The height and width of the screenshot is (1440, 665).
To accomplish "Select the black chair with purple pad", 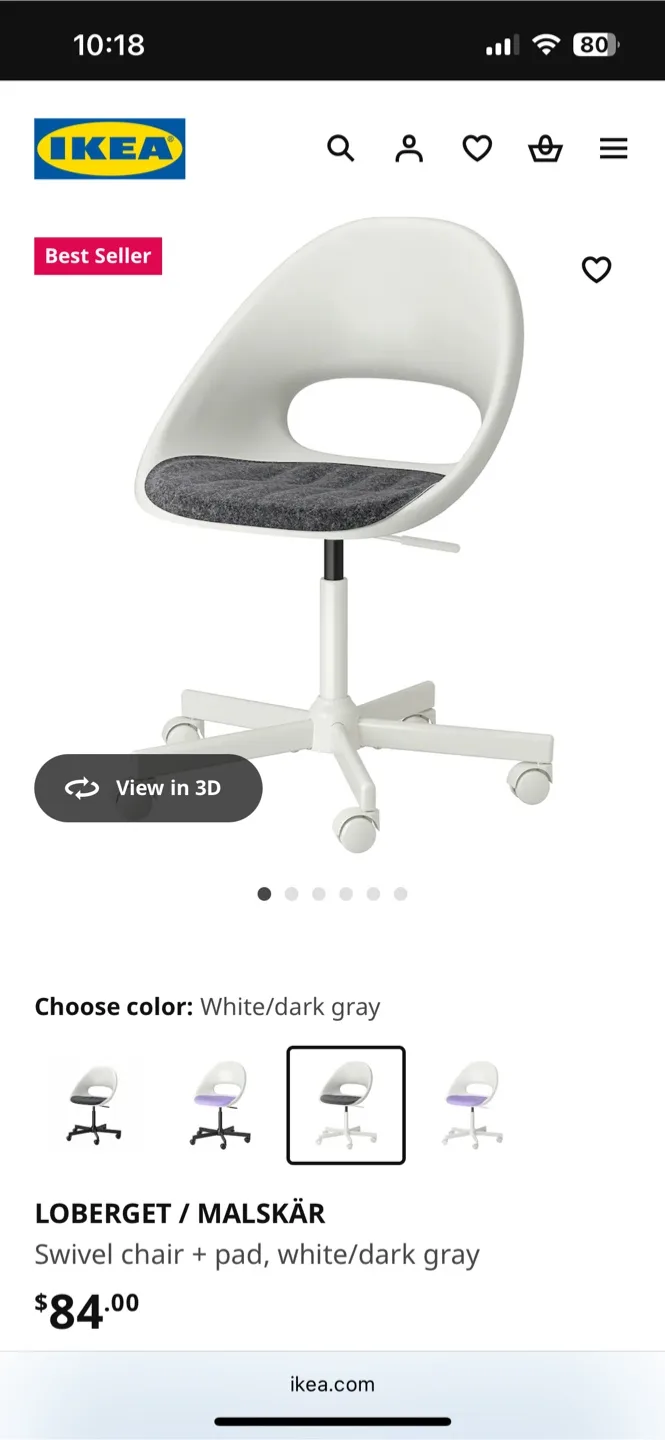I will point(220,1105).
